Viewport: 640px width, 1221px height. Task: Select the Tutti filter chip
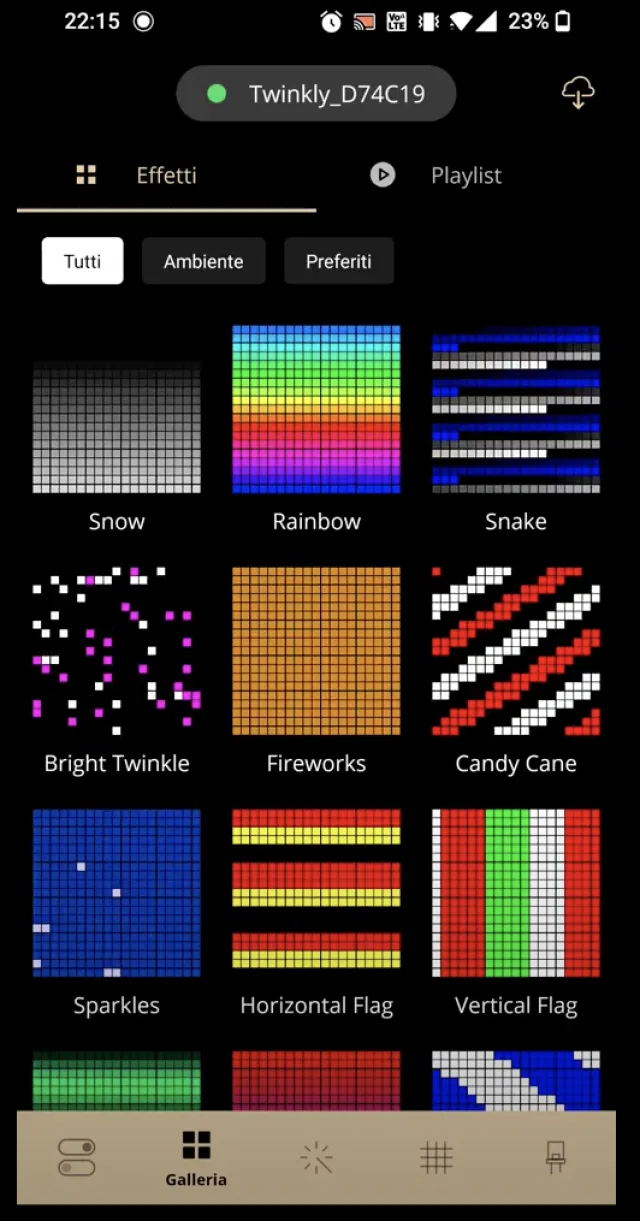(x=82, y=261)
